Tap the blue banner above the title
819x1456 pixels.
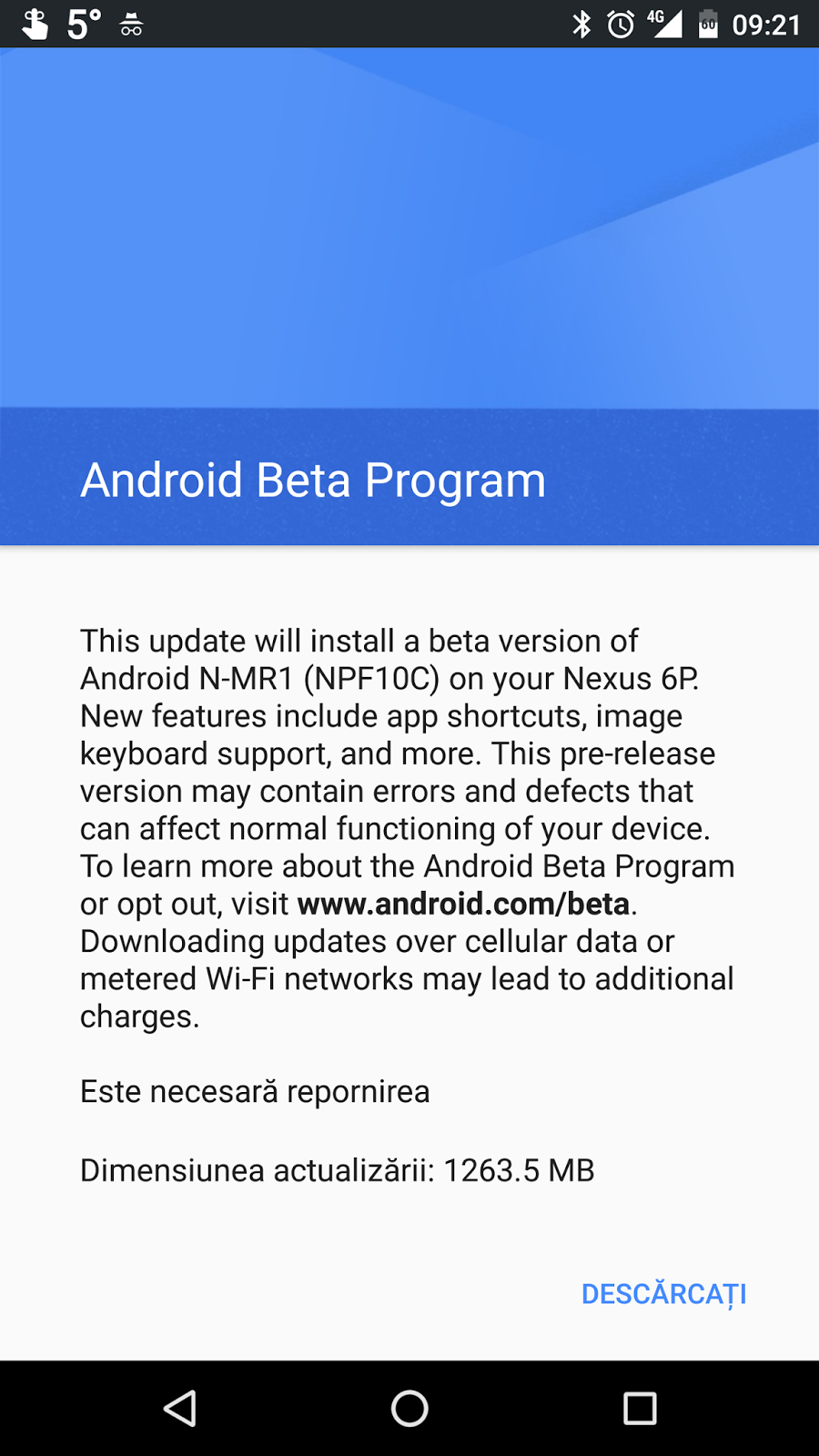pyautogui.click(x=409, y=227)
